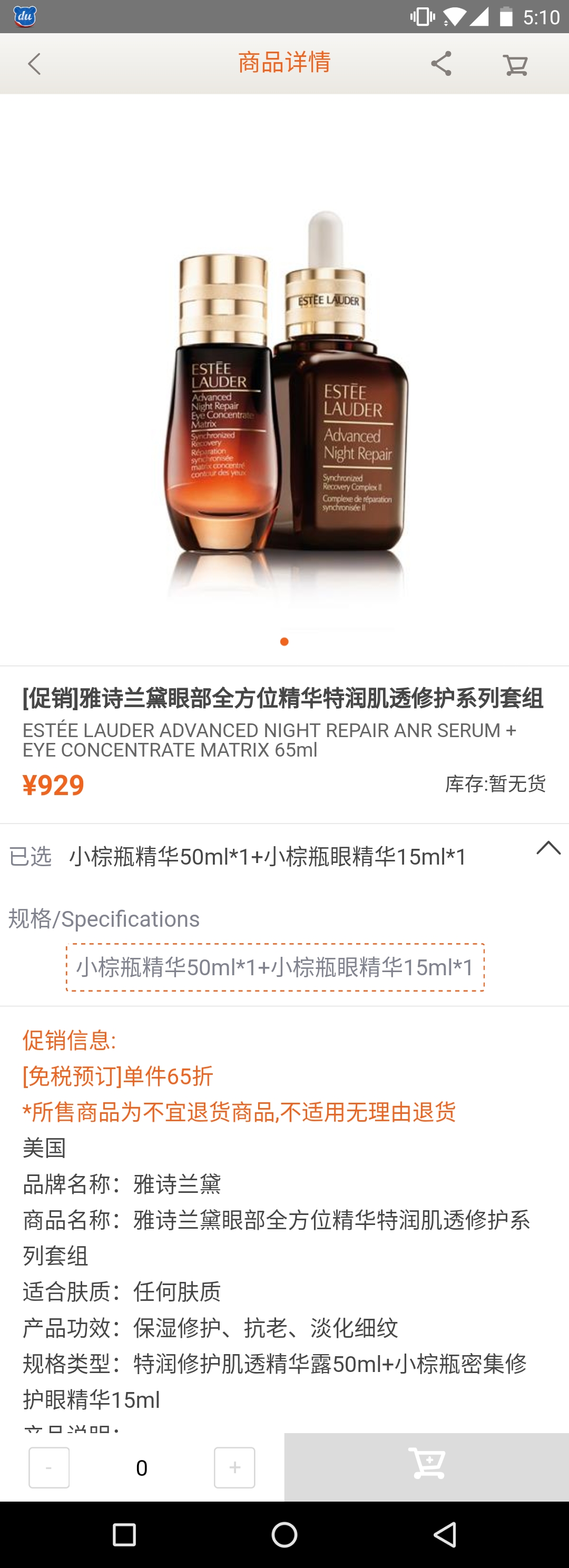569x1568 pixels.
Task: Tap the vibration icon in the status bar
Action: tap(420, 16)
